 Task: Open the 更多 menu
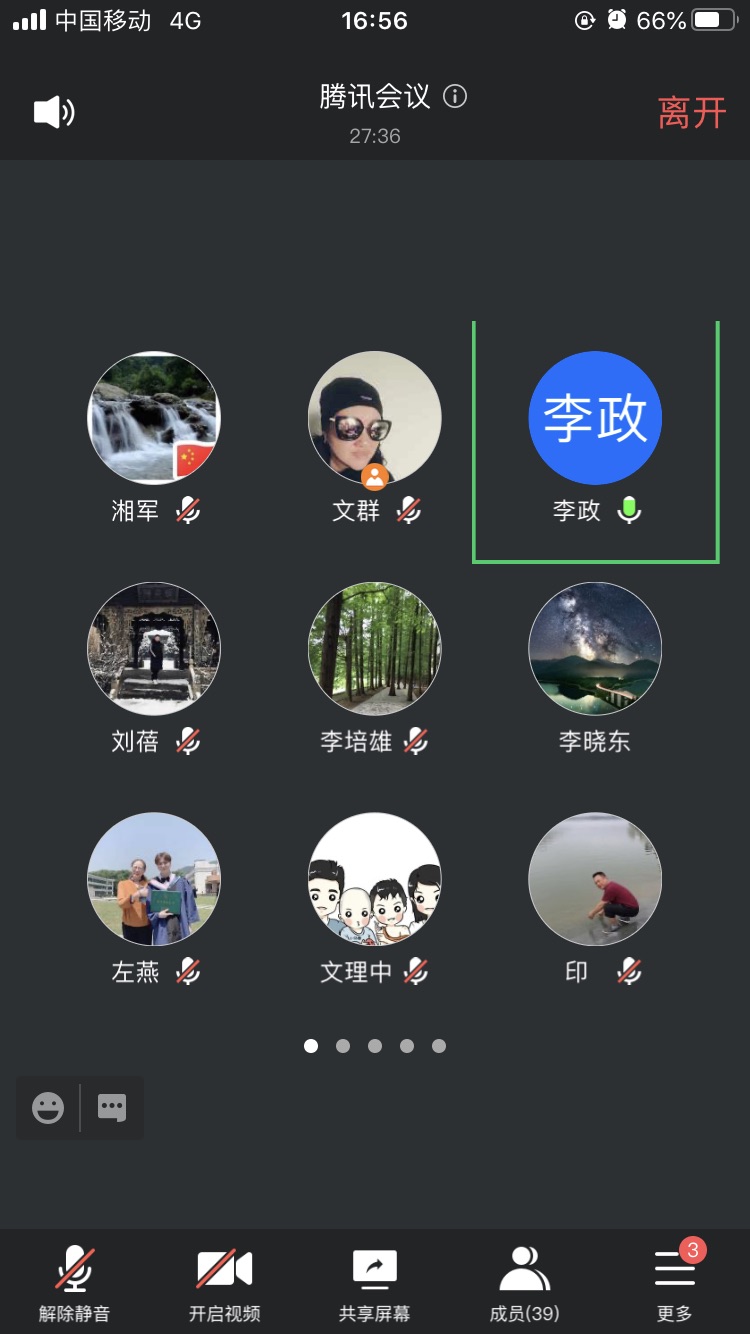pos(675,1283)
